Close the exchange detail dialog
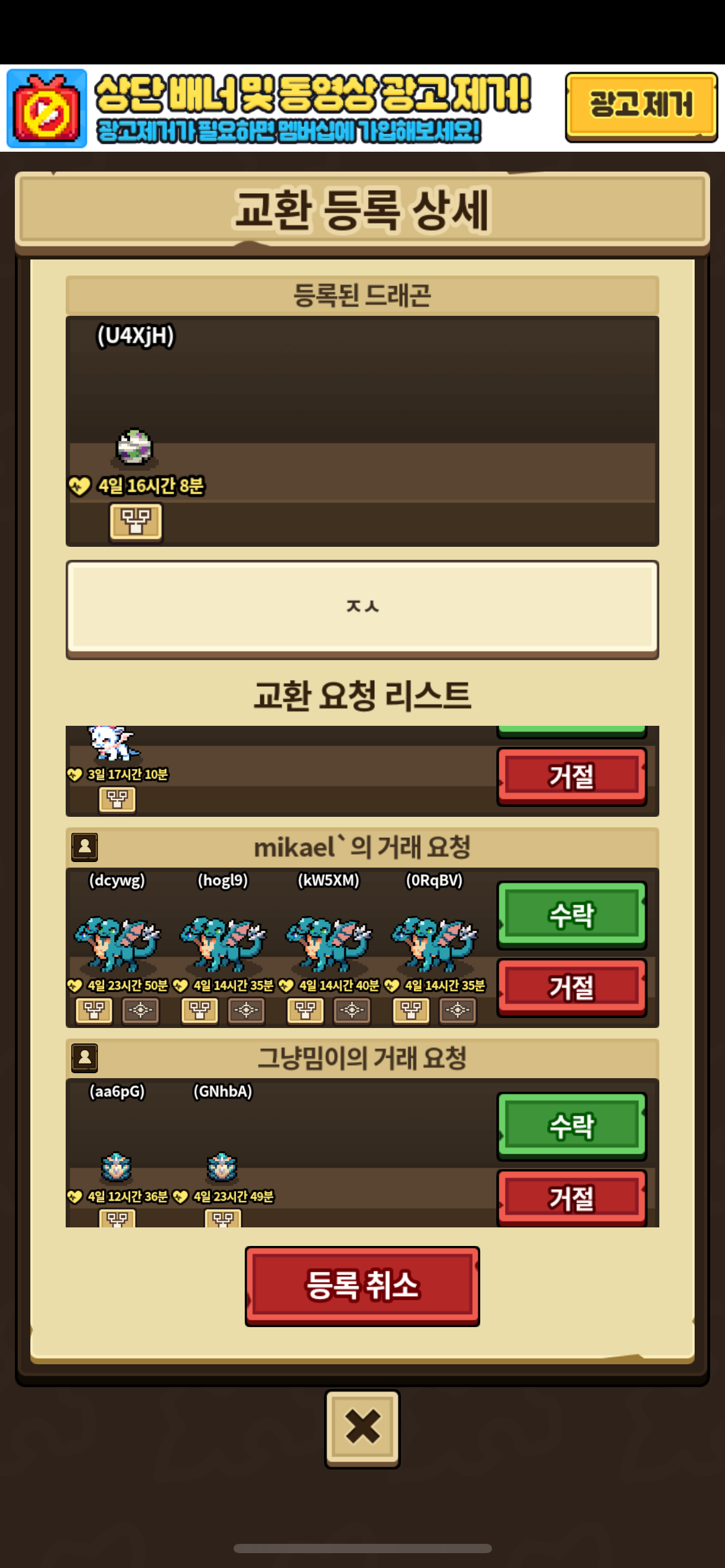725x1568 pixels. tap(362, 1429)
